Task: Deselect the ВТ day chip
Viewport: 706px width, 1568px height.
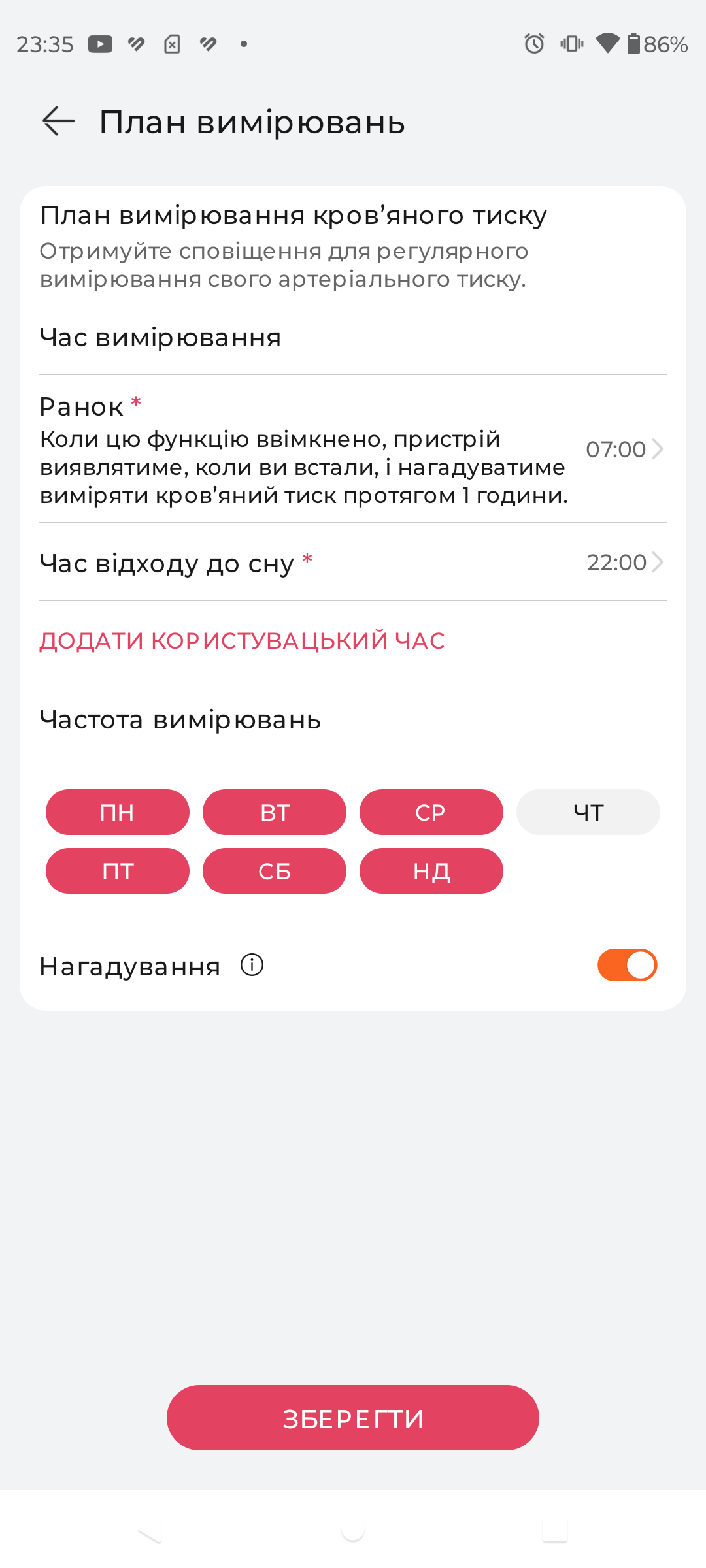Action: coord(275,812)
